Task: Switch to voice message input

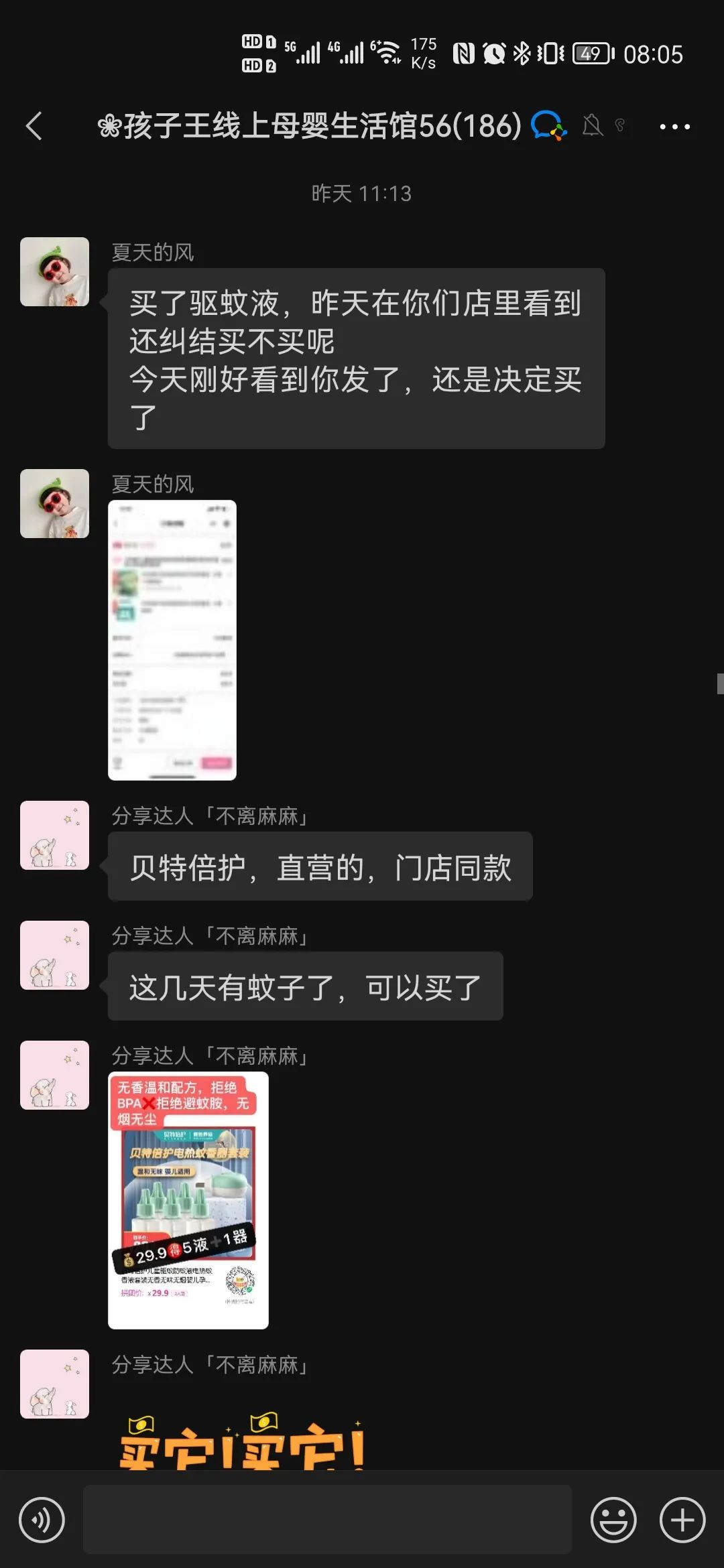Action: pyautogui.click(x=42, y=1520)
